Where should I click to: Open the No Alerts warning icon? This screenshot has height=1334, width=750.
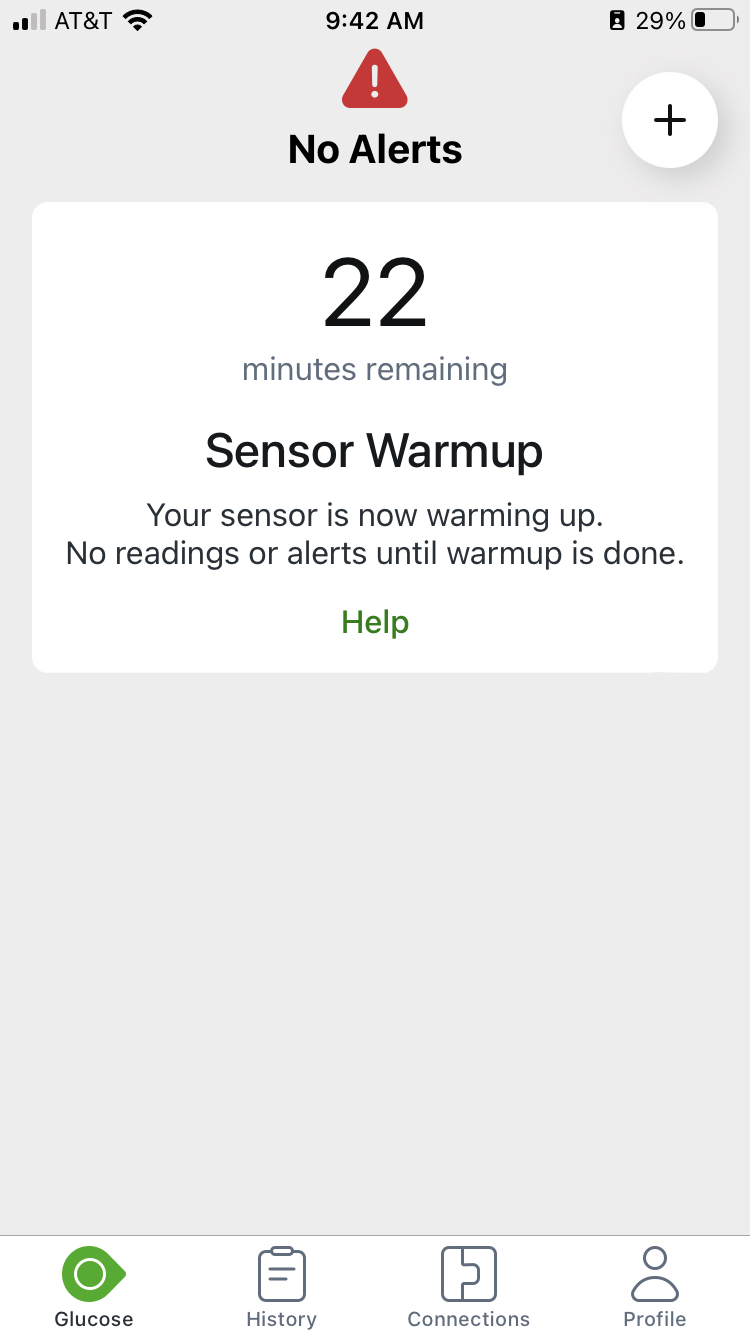click(x=375, y=80)
